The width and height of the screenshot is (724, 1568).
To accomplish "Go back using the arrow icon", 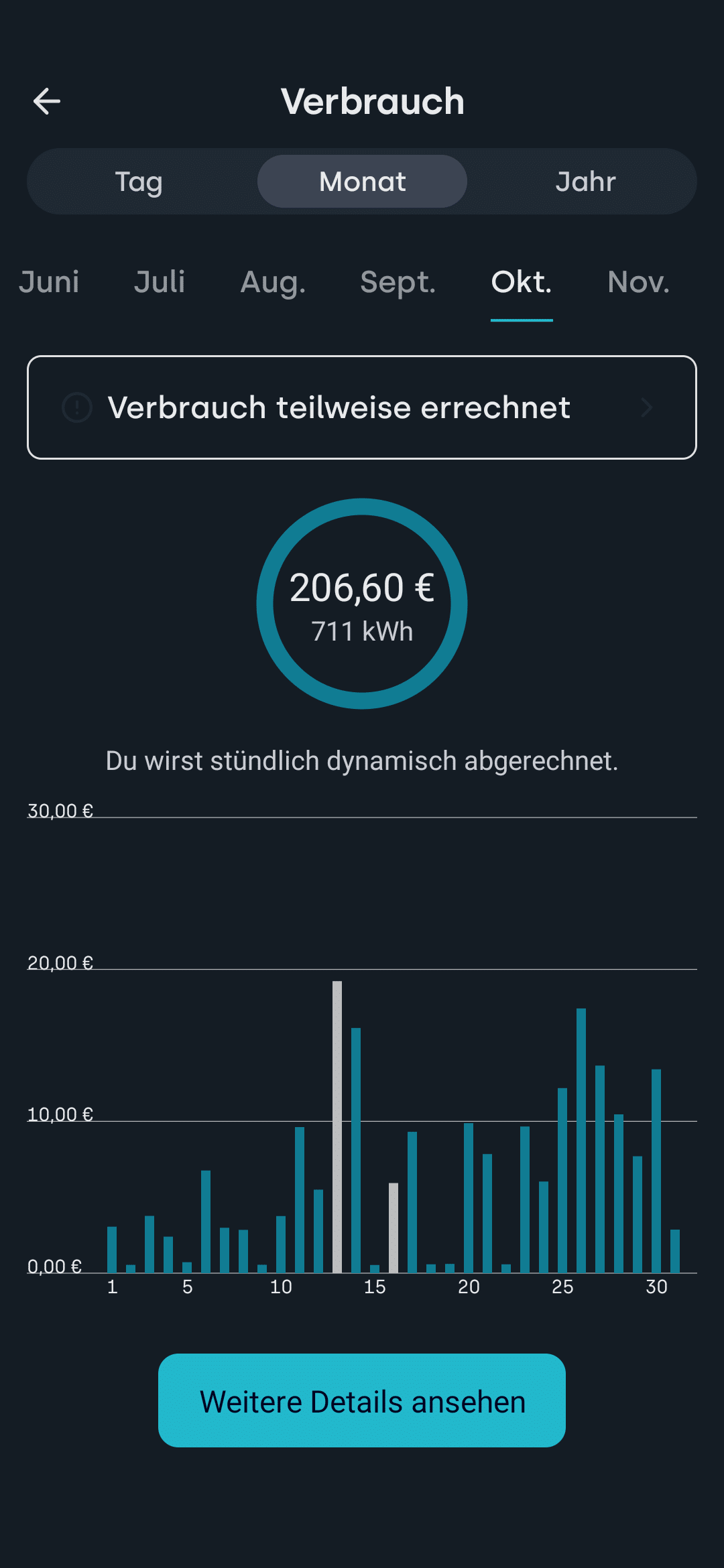I will point(47,101).
